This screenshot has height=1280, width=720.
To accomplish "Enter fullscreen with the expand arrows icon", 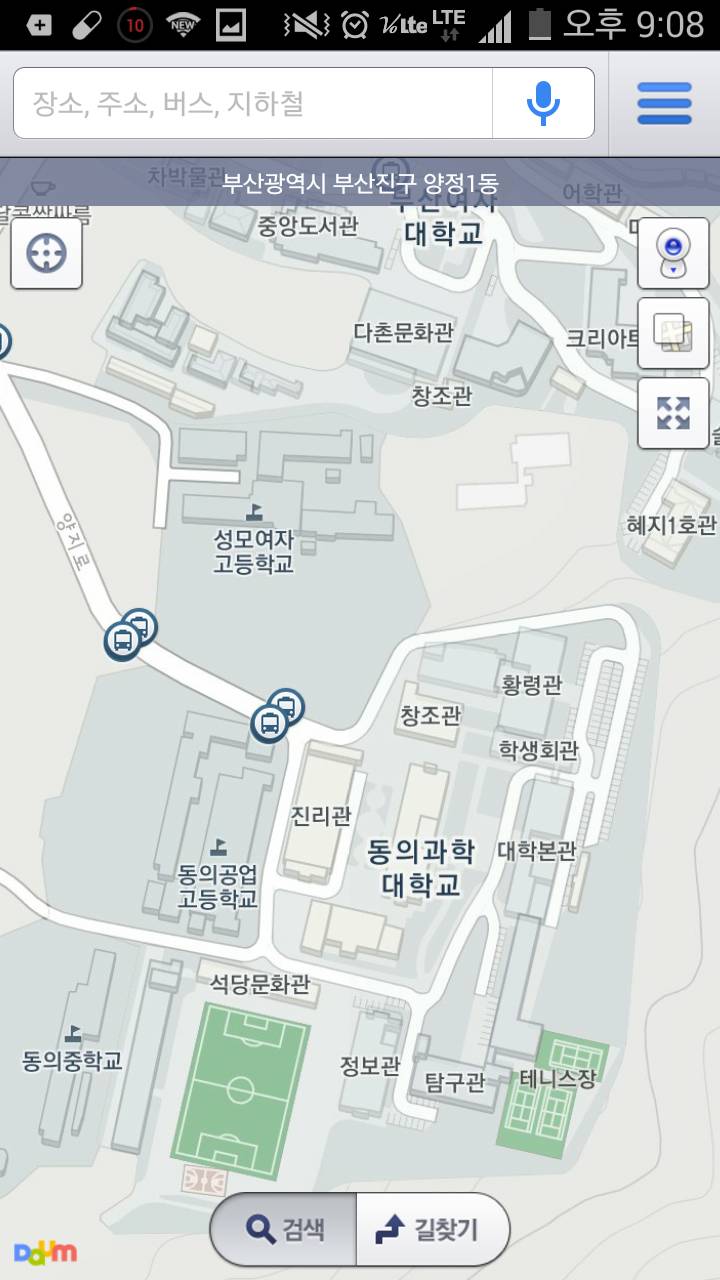I will click(x=673, y=412).
